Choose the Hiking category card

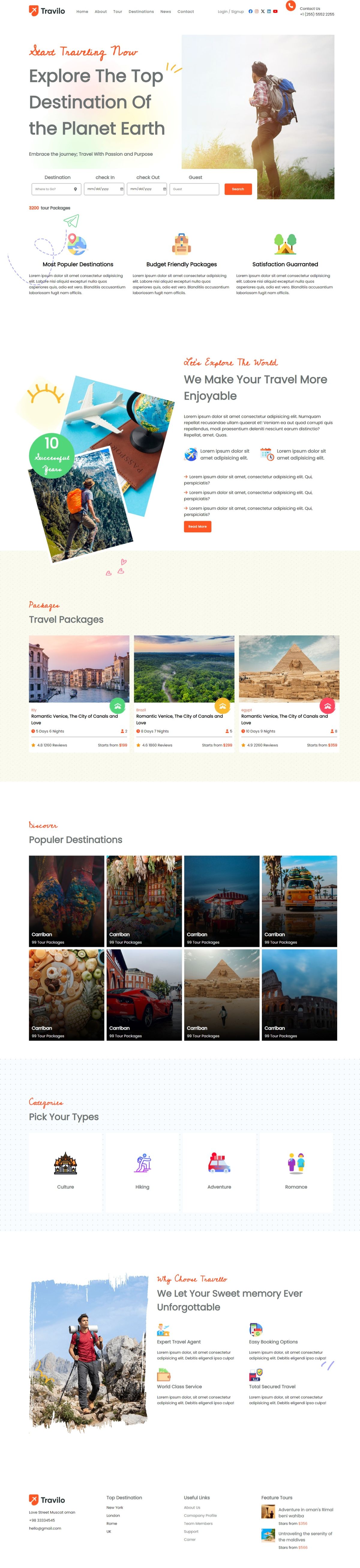142,1172
